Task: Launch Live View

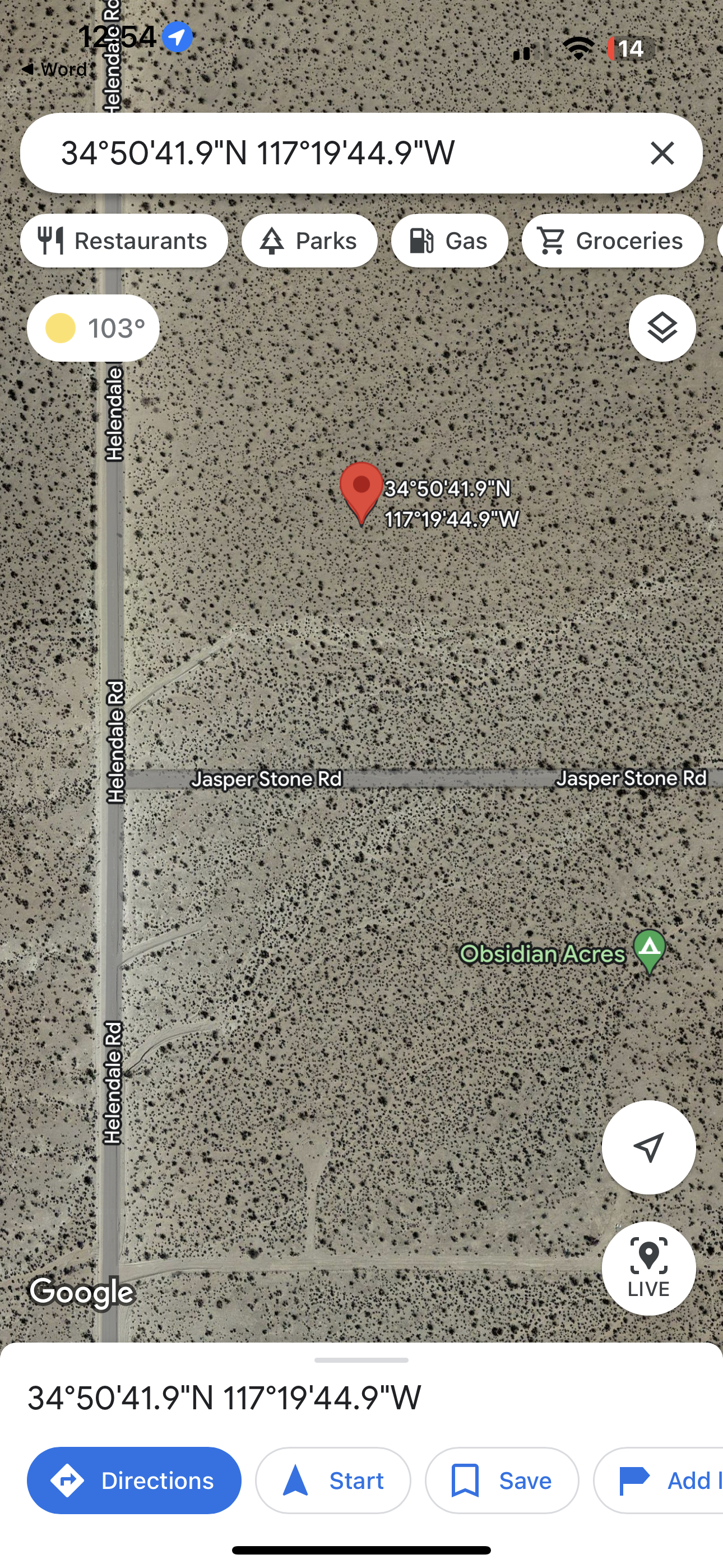Action: click(x=648, y=1268)
